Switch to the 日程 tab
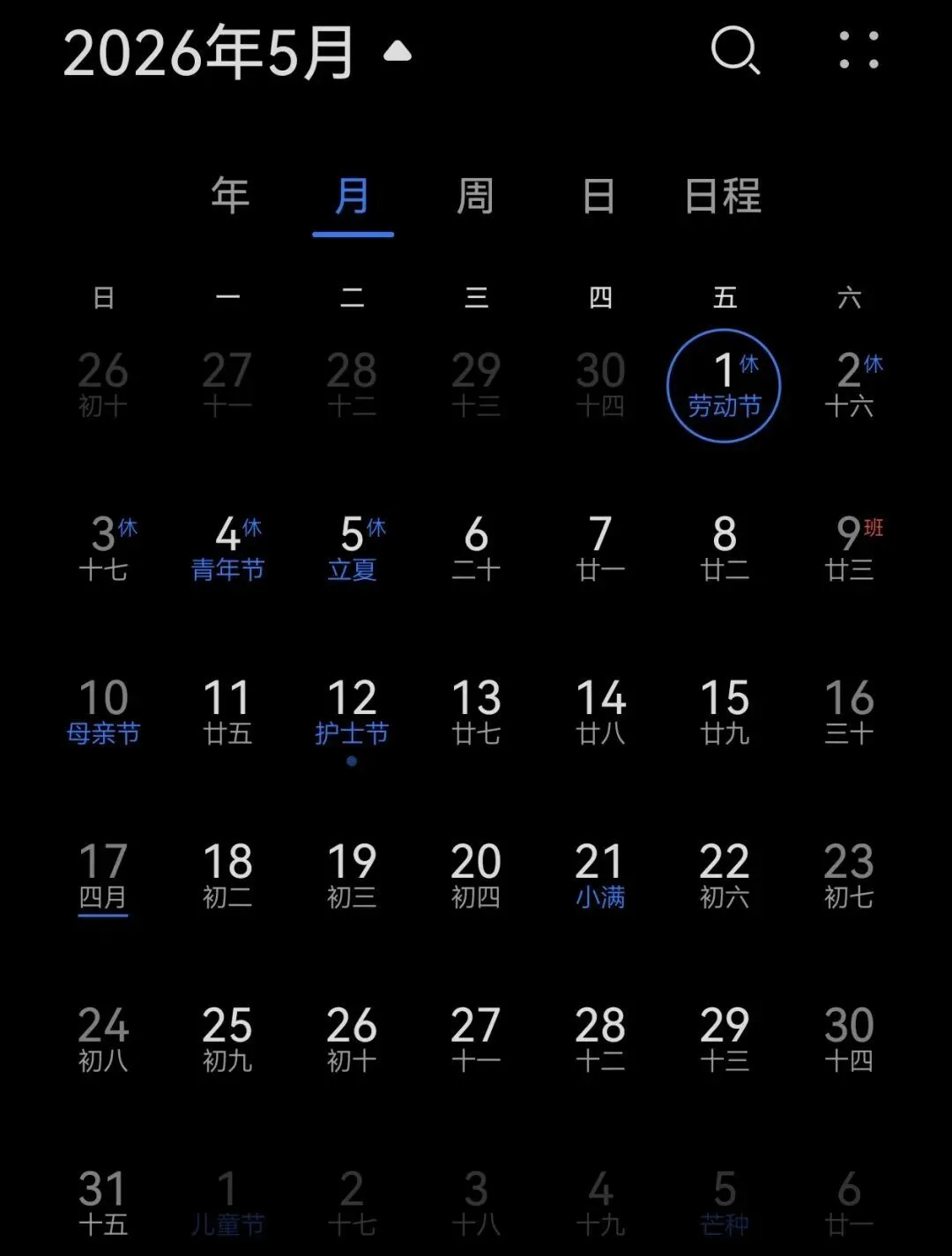This screenshot has height=1256, width=952. tap(723, 196)
